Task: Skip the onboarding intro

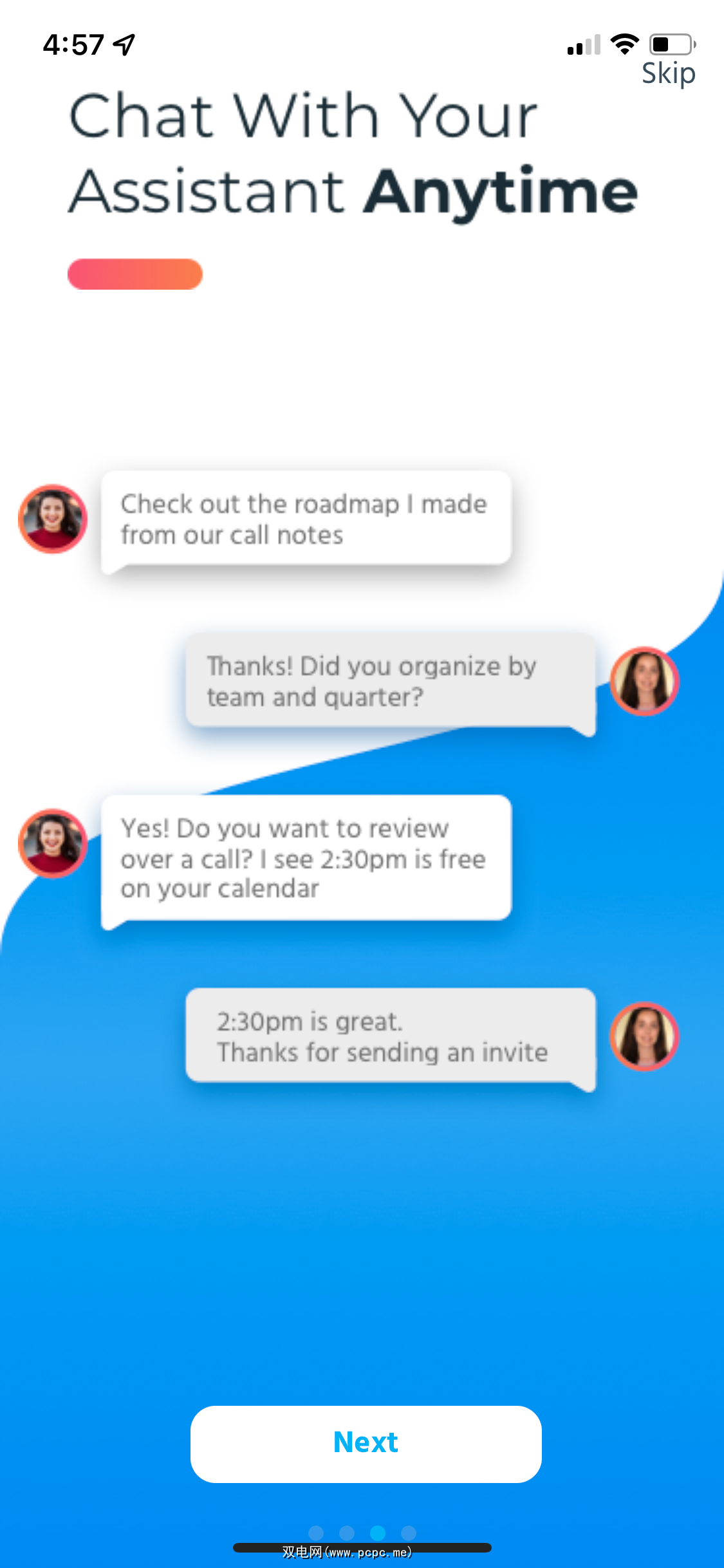Action: [x=668, y=73]
